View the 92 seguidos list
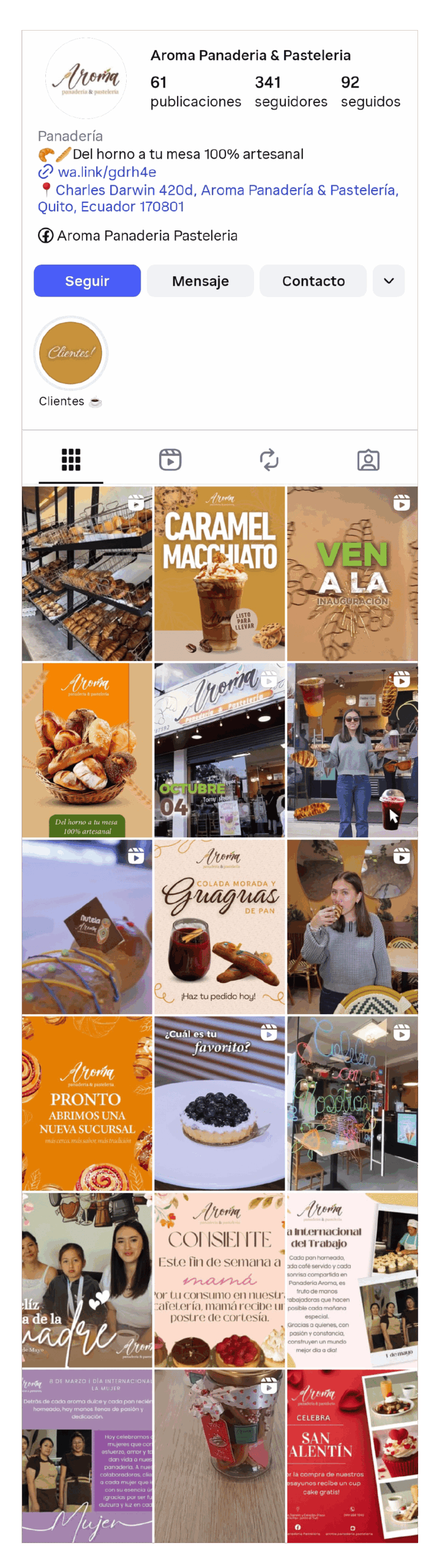The height and width of the screenshot is (1568, 434). click(x=370, y=91)
